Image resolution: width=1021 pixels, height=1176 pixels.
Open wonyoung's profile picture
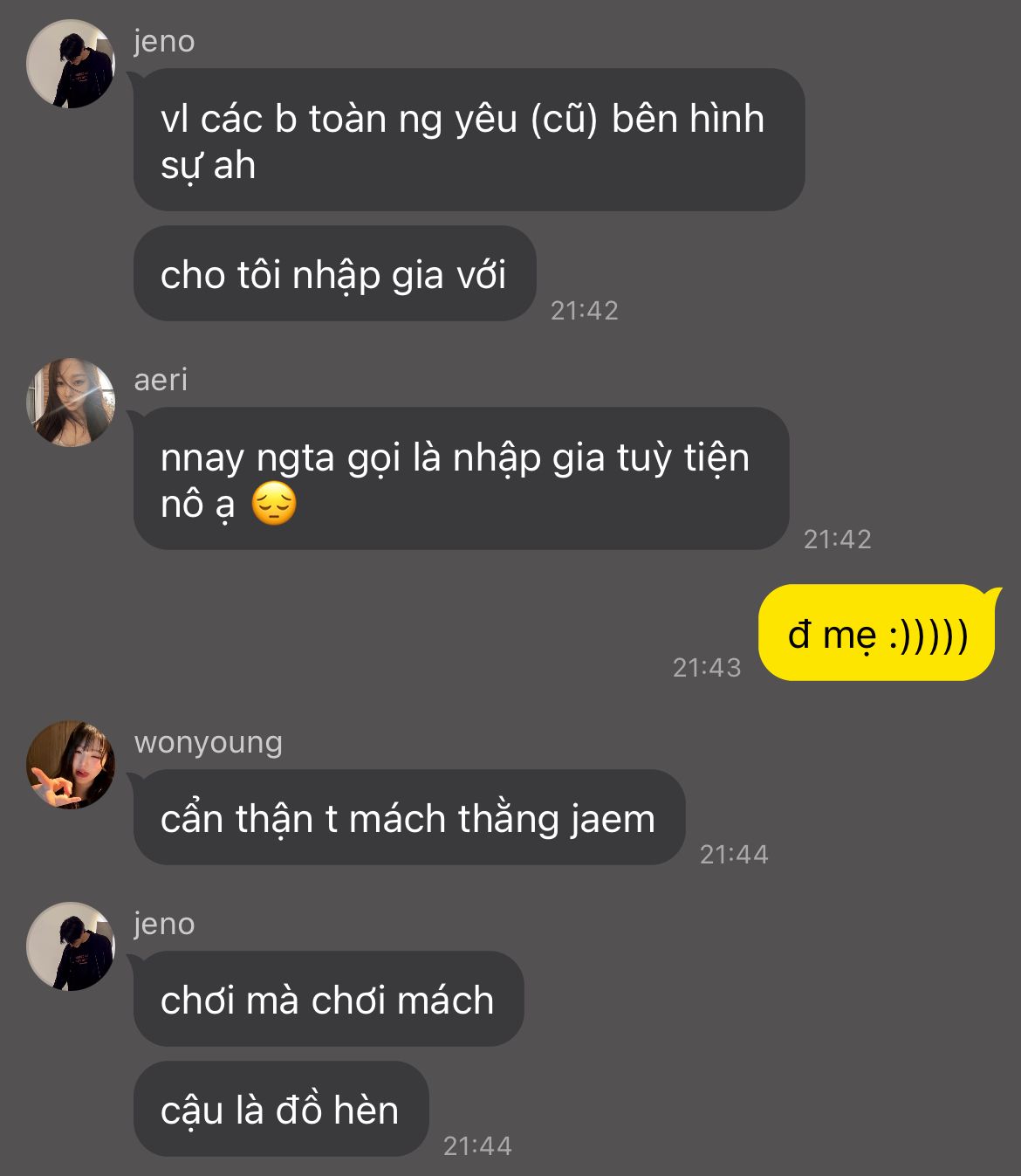pos(71,765)
